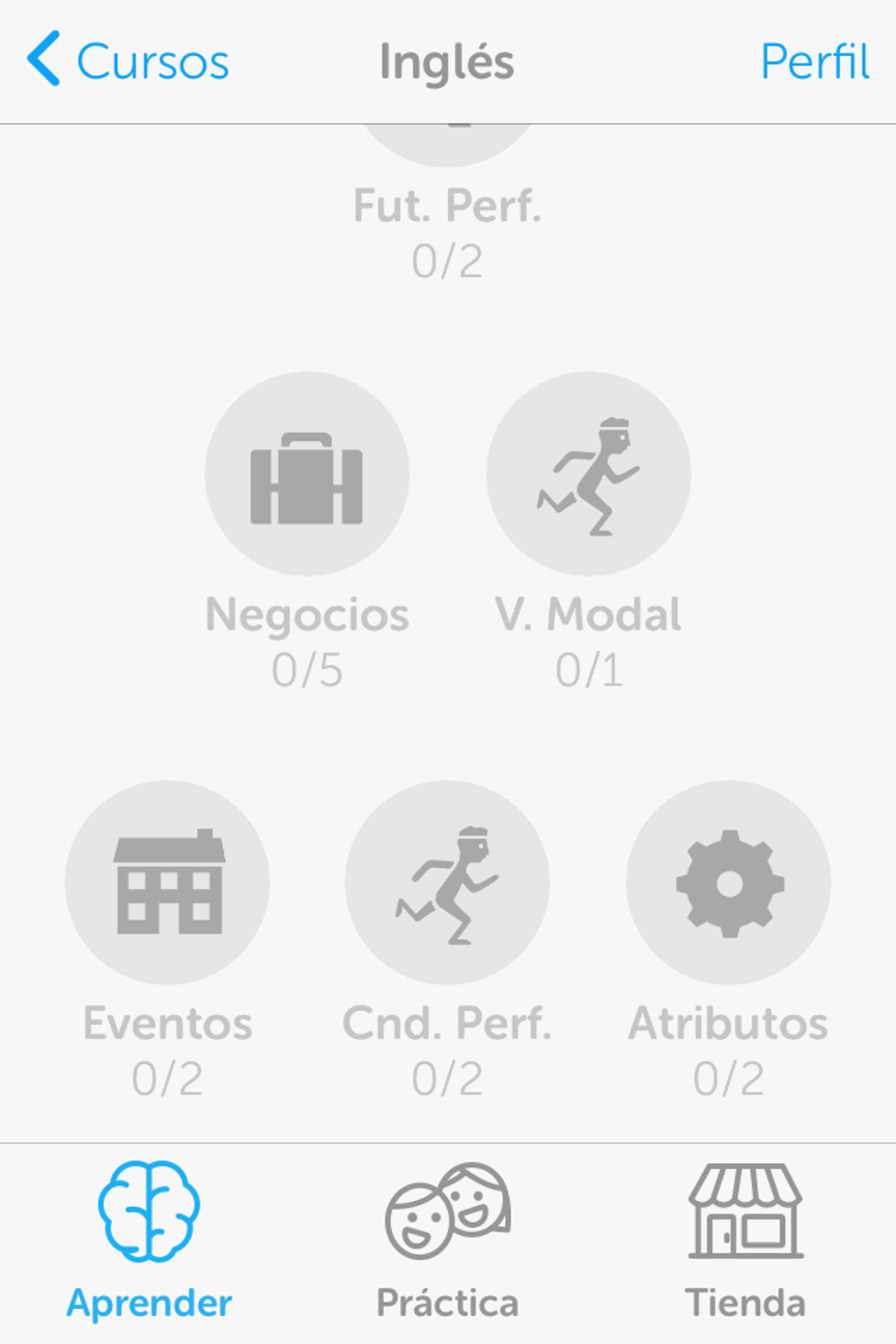This screenshot has height=1344, width=896.
Task: Check Negocios progress showing 0/5
Action: [x=307, y=672]
